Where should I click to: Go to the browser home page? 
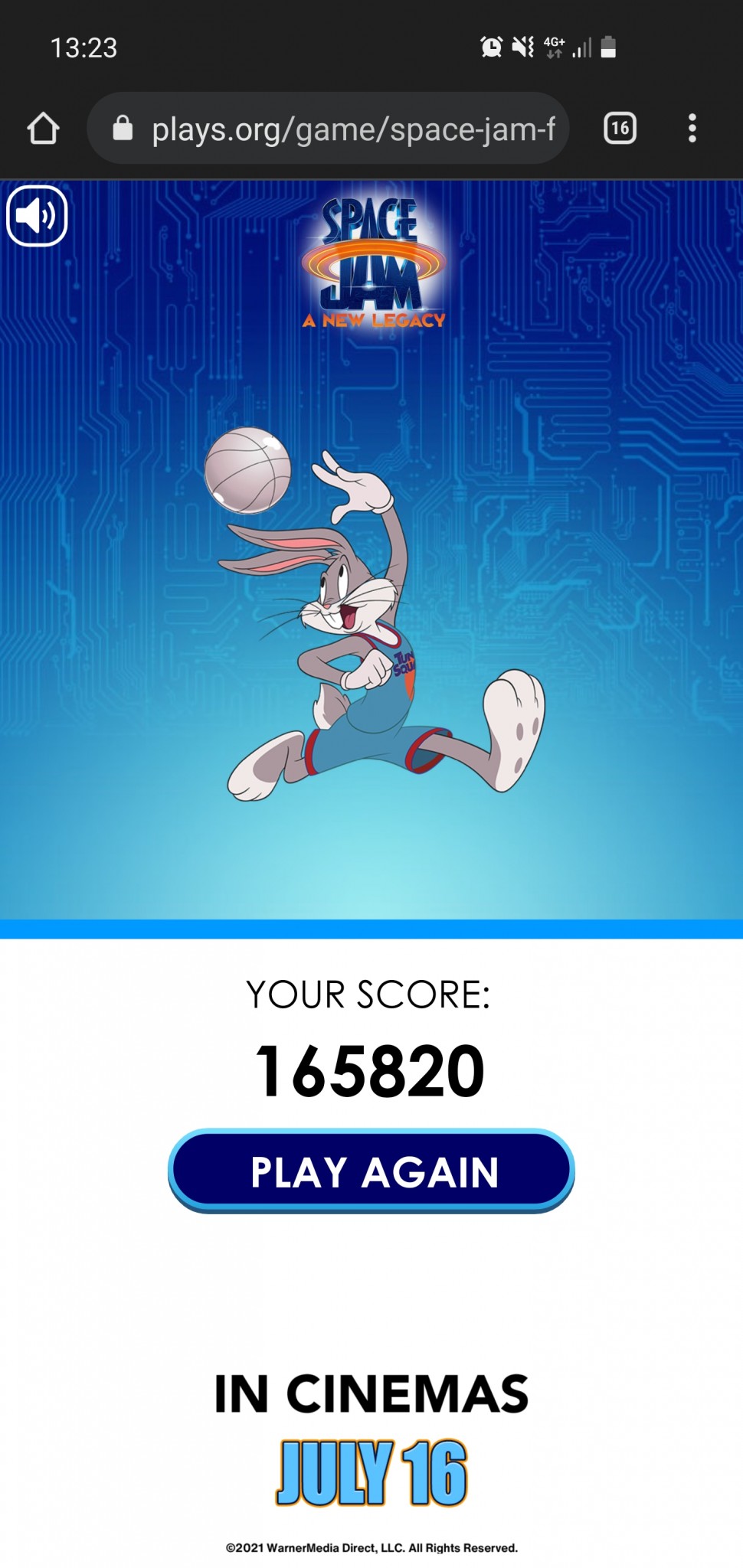click(x=43, y=129)
